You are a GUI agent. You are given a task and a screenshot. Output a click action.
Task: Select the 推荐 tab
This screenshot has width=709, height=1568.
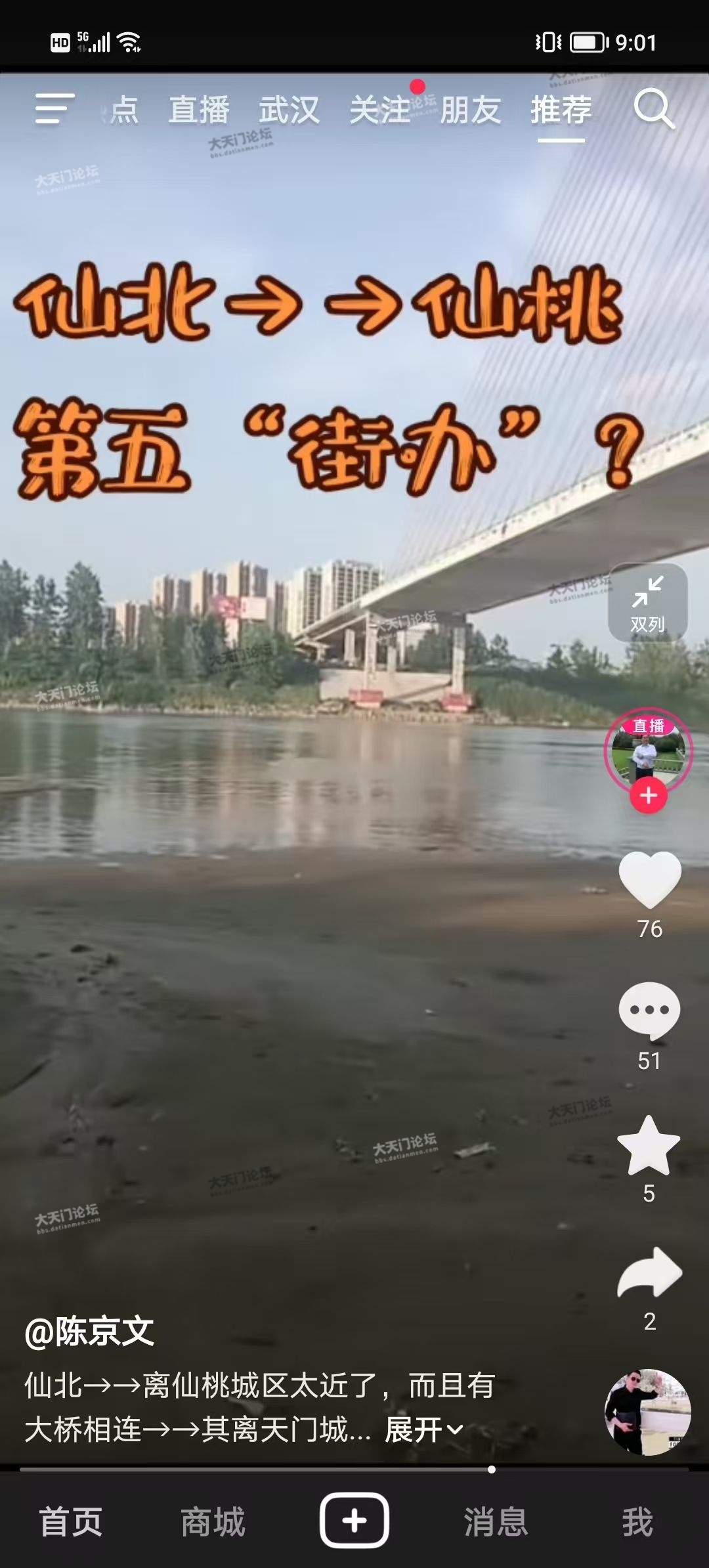pos(561,110)
